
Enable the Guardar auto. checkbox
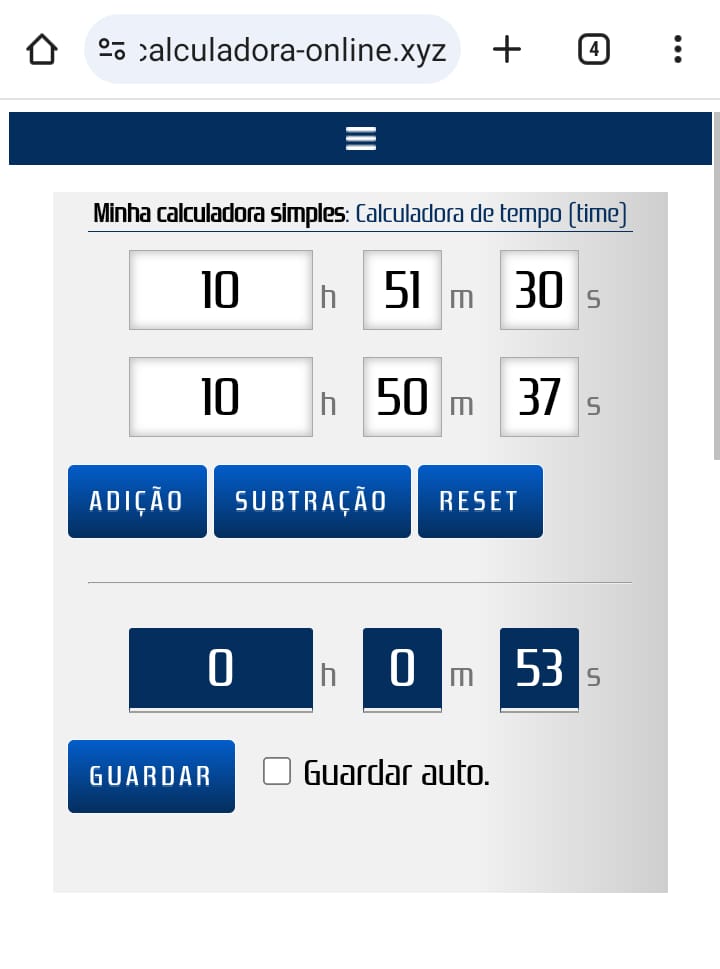pos(277,771)
